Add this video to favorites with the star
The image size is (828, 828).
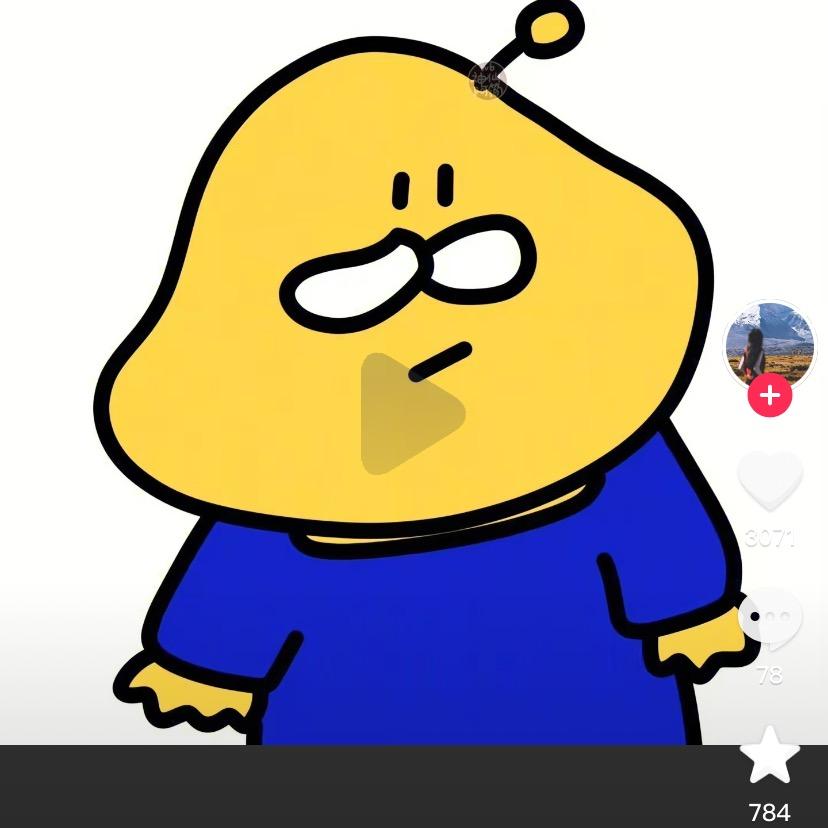[x=769, y=757]
